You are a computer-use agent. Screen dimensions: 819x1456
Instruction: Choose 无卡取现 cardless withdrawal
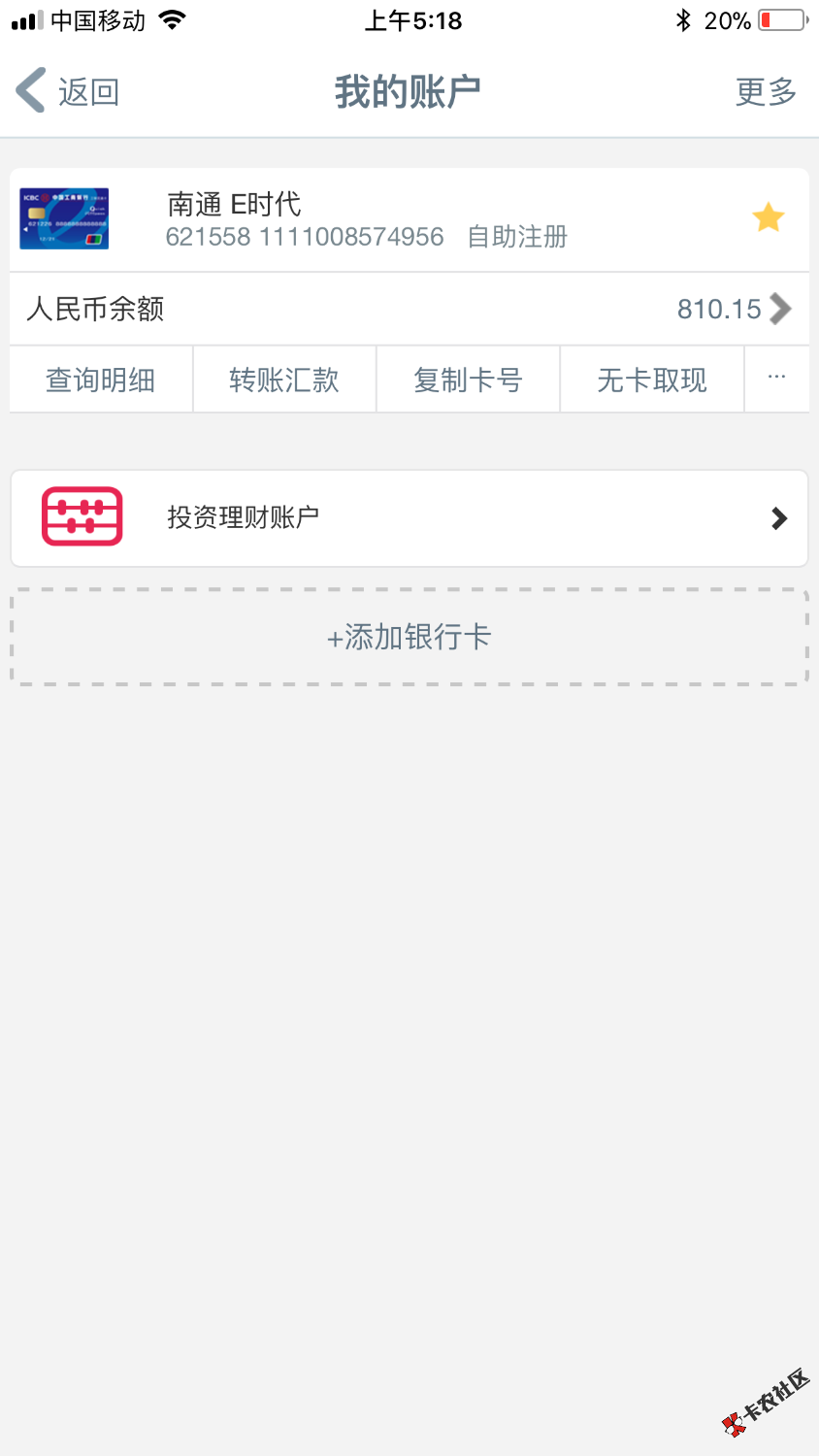(x=651, y=380)
